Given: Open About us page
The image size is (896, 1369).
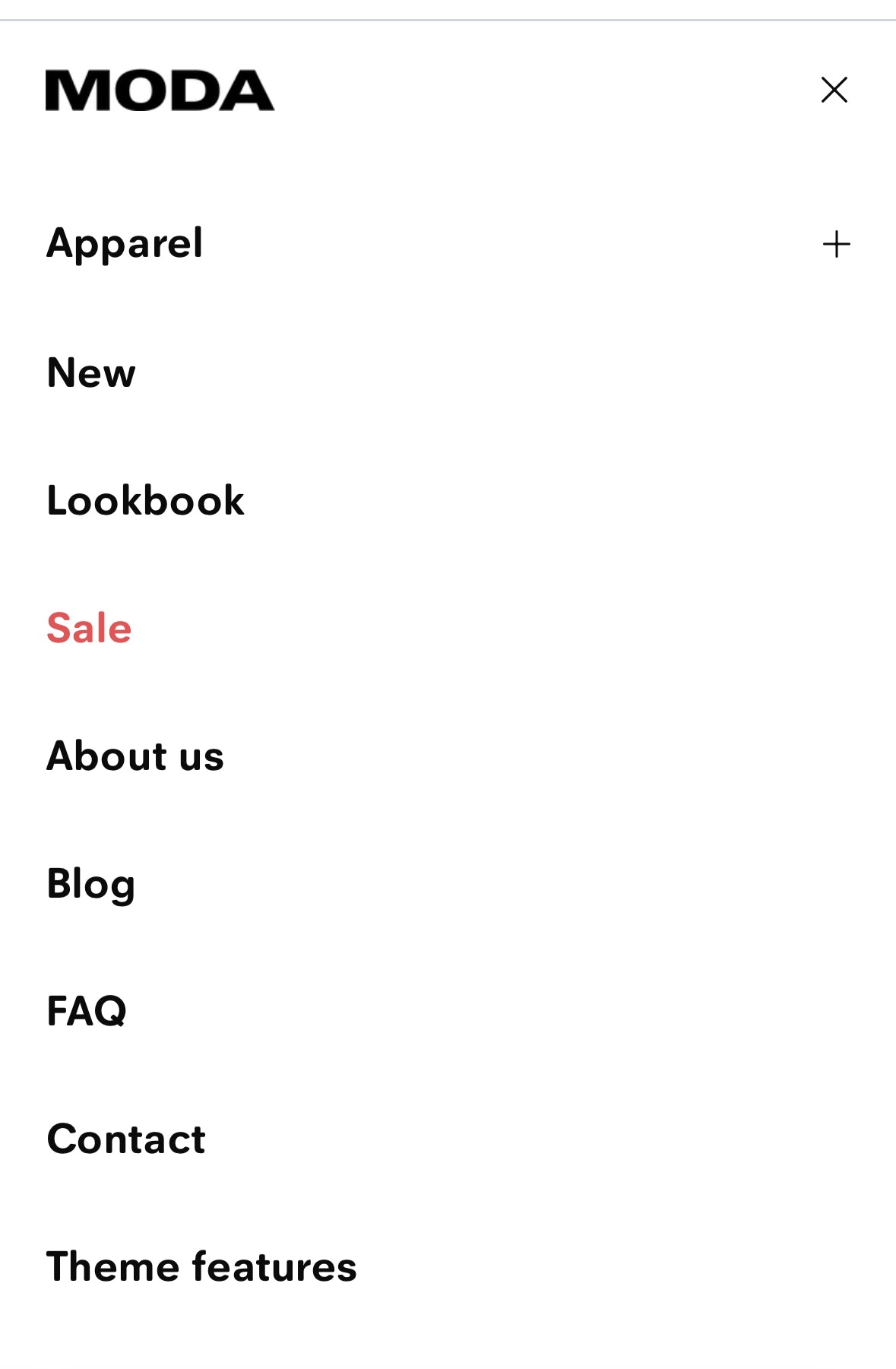Looking at the screenshot, I should coord(135,756).
